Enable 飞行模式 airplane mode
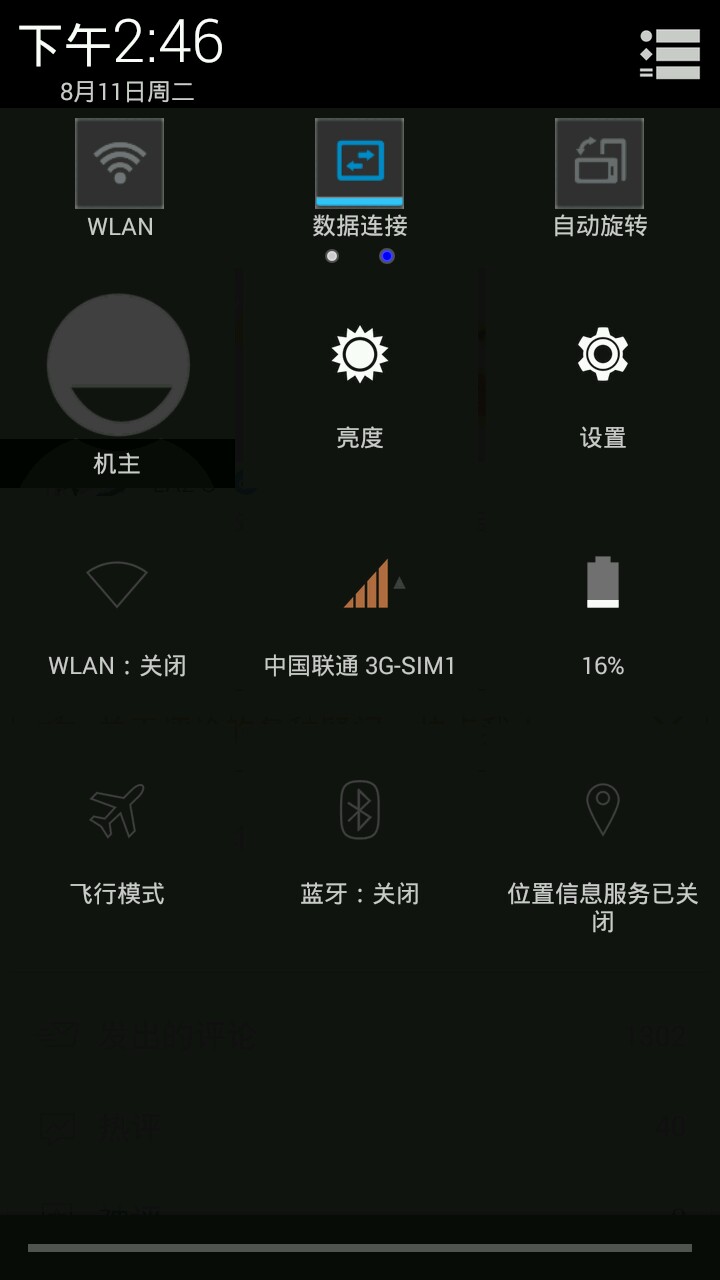 point(118,838)
